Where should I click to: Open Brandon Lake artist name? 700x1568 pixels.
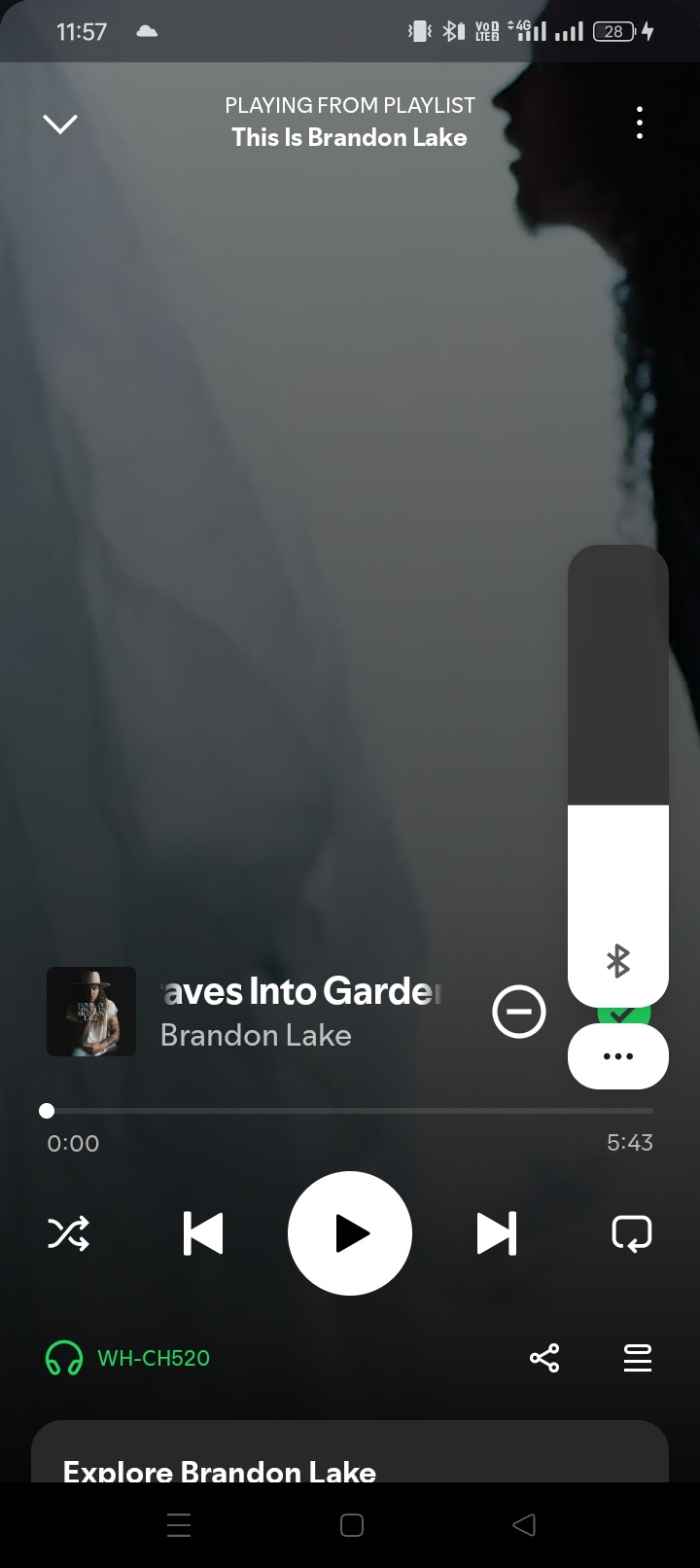[x=256, y=1035]
